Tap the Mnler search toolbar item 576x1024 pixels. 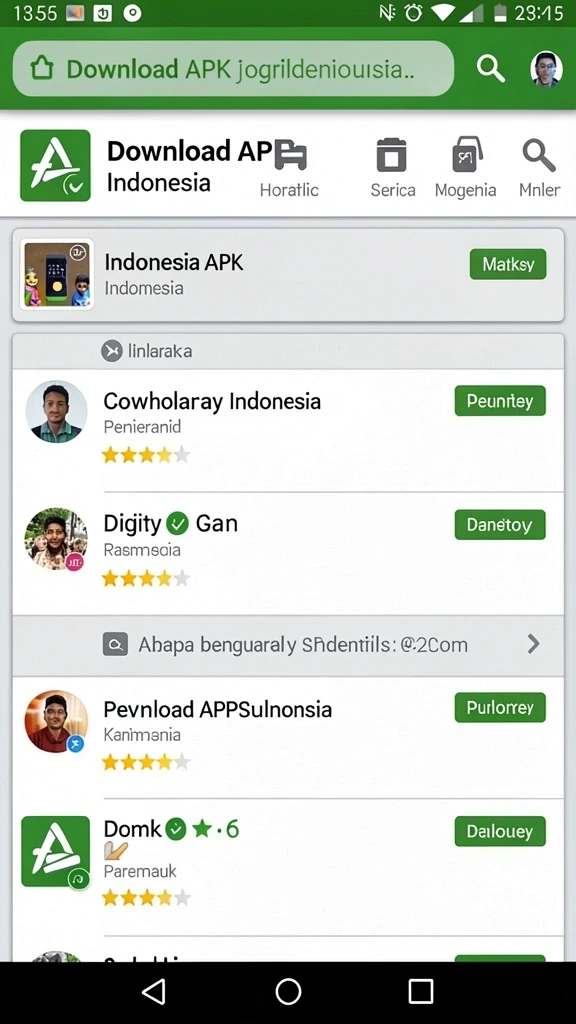click(x=539, y=167)
